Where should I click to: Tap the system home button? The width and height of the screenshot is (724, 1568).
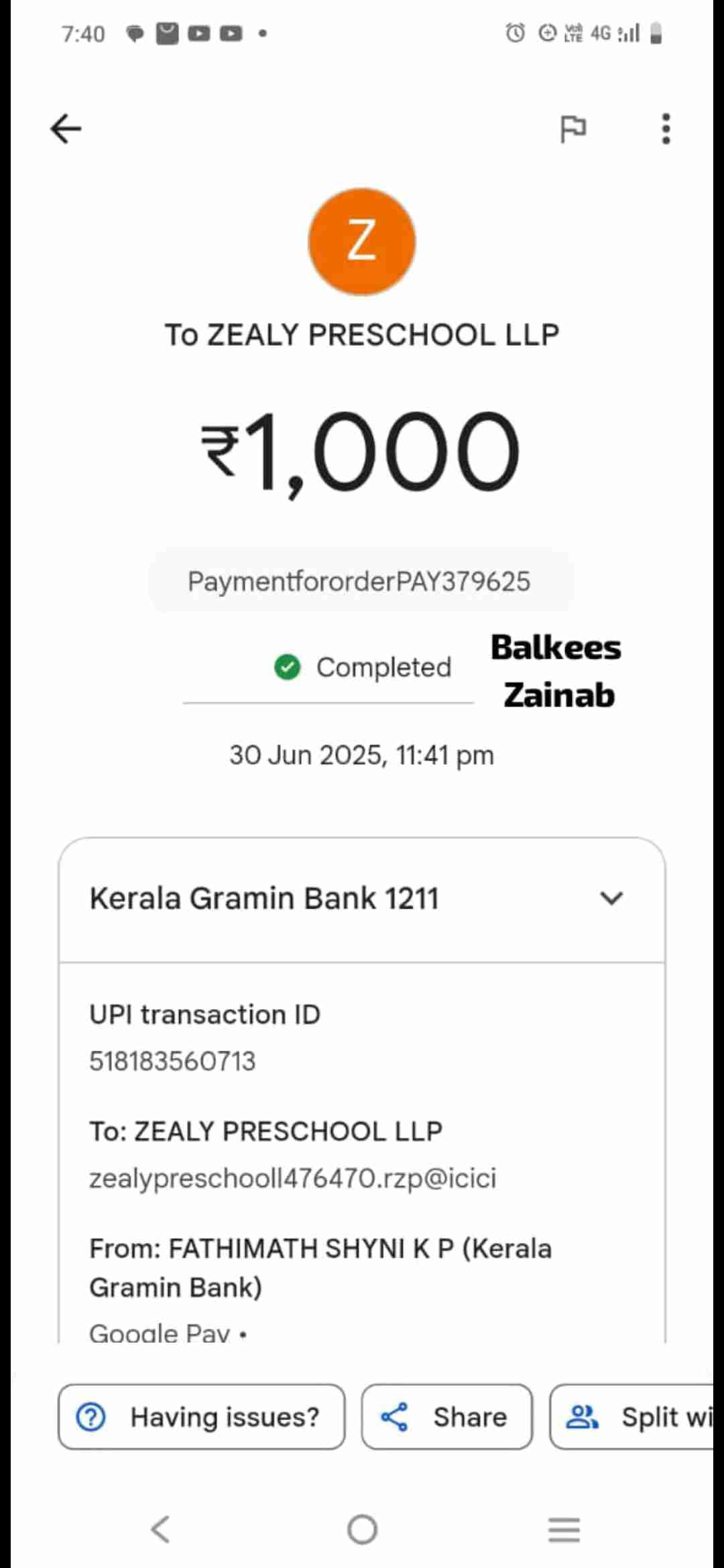(362, 1529)
